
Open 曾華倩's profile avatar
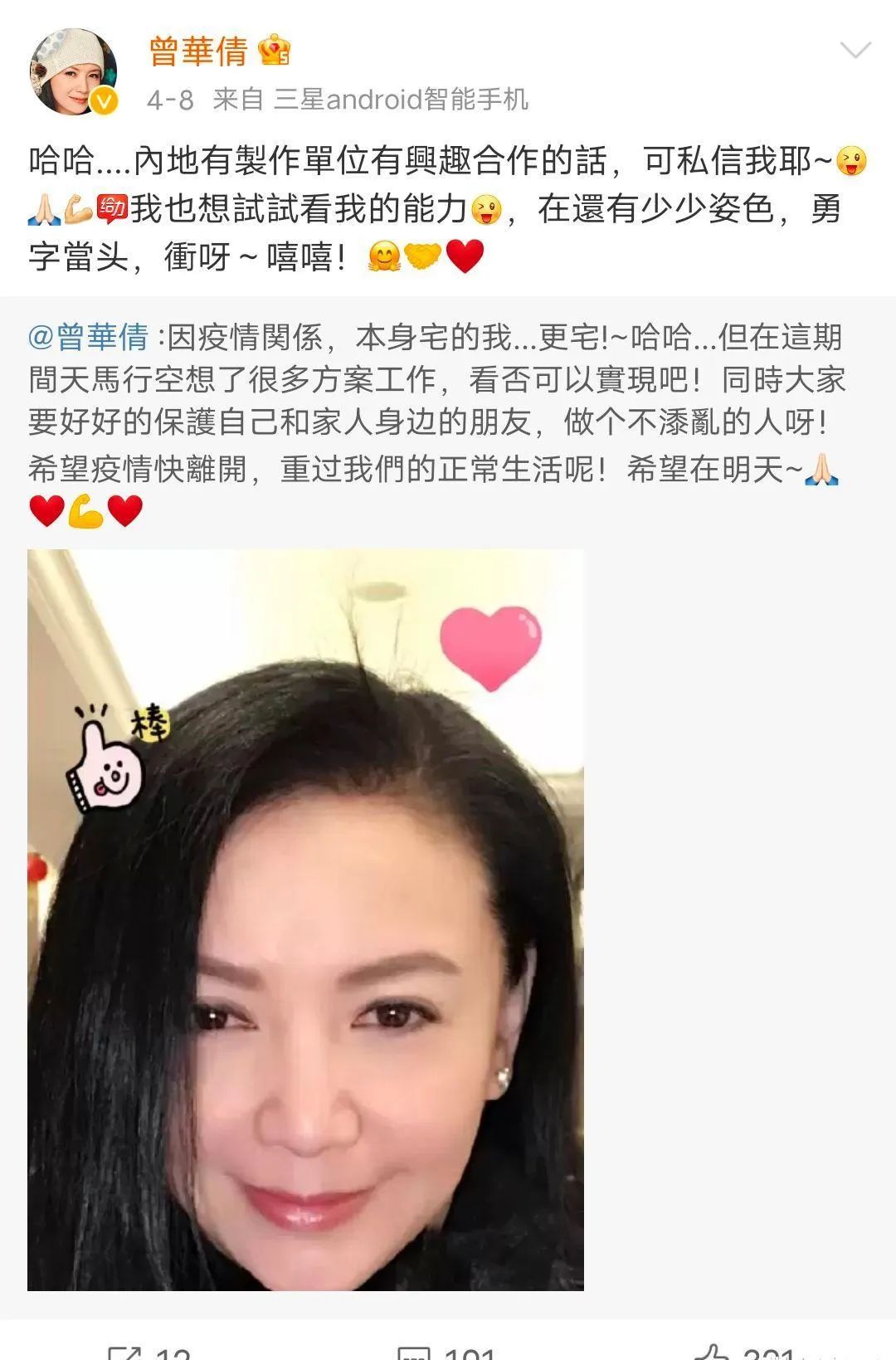pos(73,72)
